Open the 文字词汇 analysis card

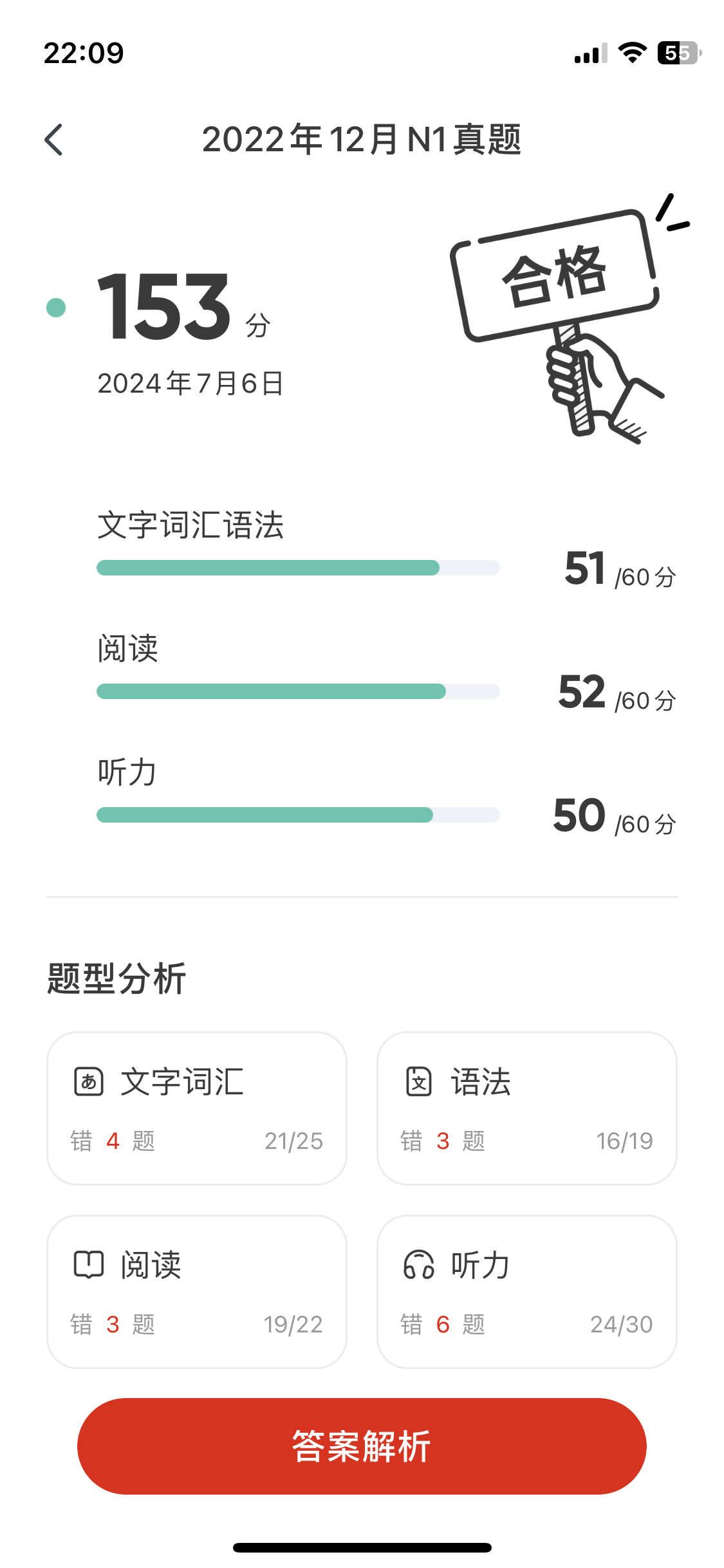pyautogui.click(x=197, y=1108)
